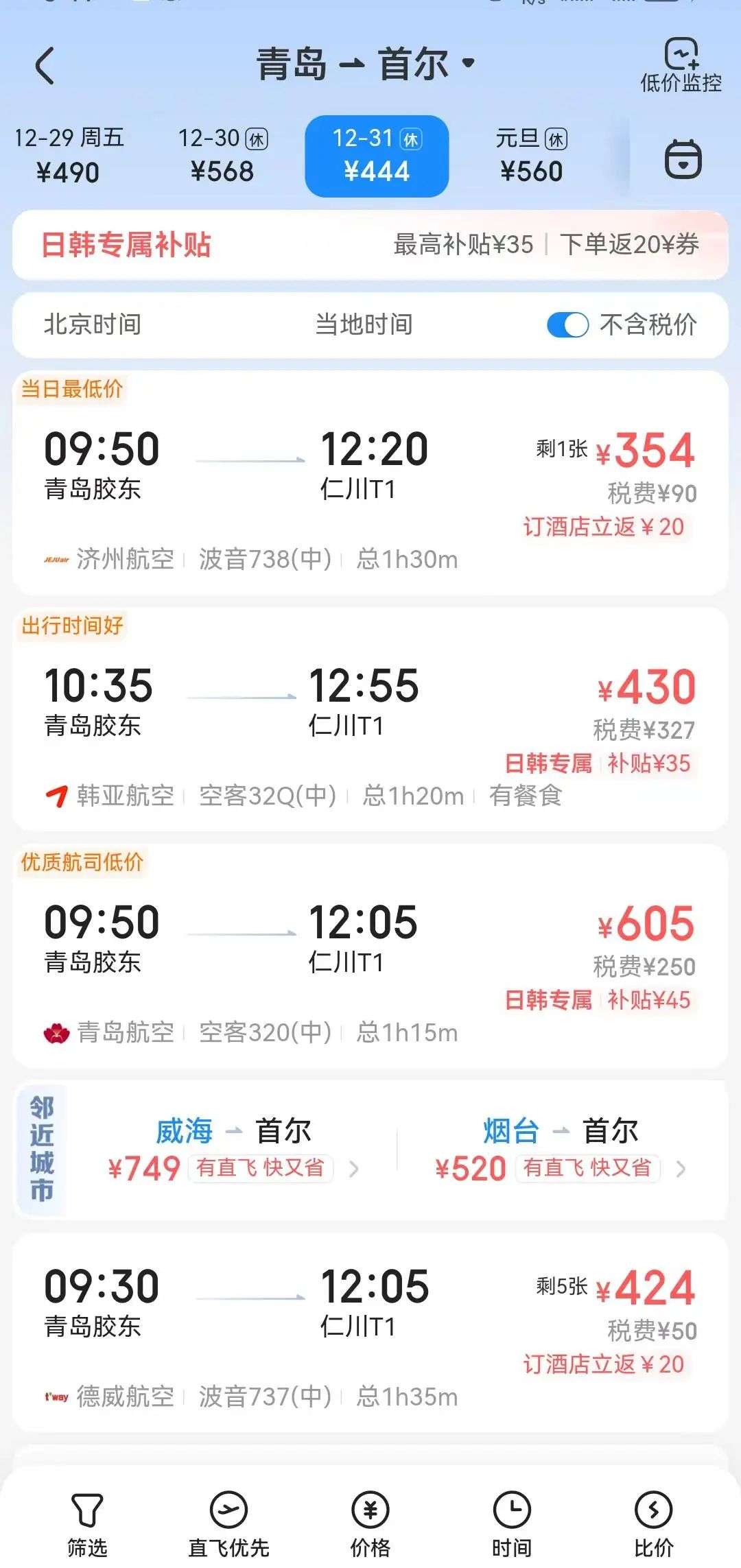Viewport: 741px width, 1568px height.
Task: Go back from the flight results
Action: click(x=45, y=66)
